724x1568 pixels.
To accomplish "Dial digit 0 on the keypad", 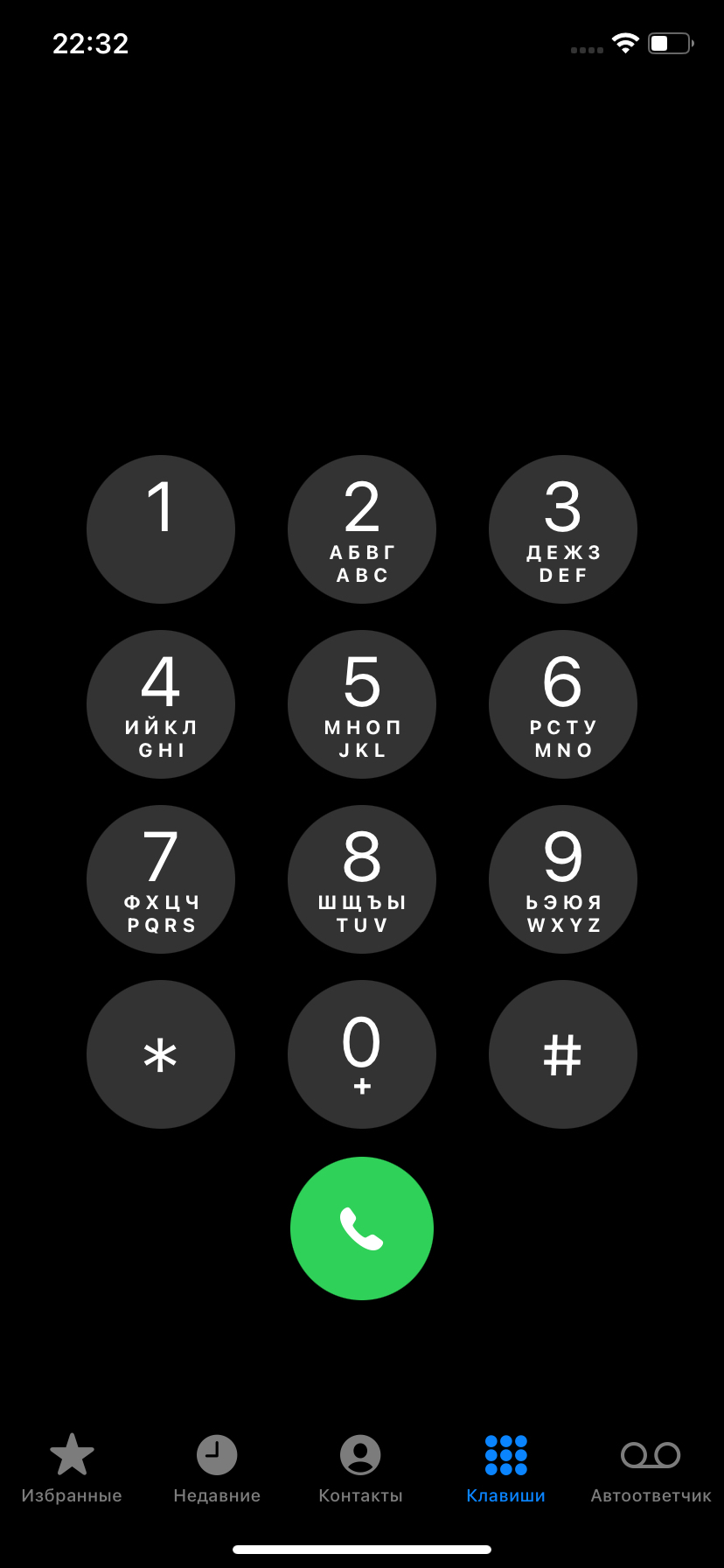I will (362, 1054).
